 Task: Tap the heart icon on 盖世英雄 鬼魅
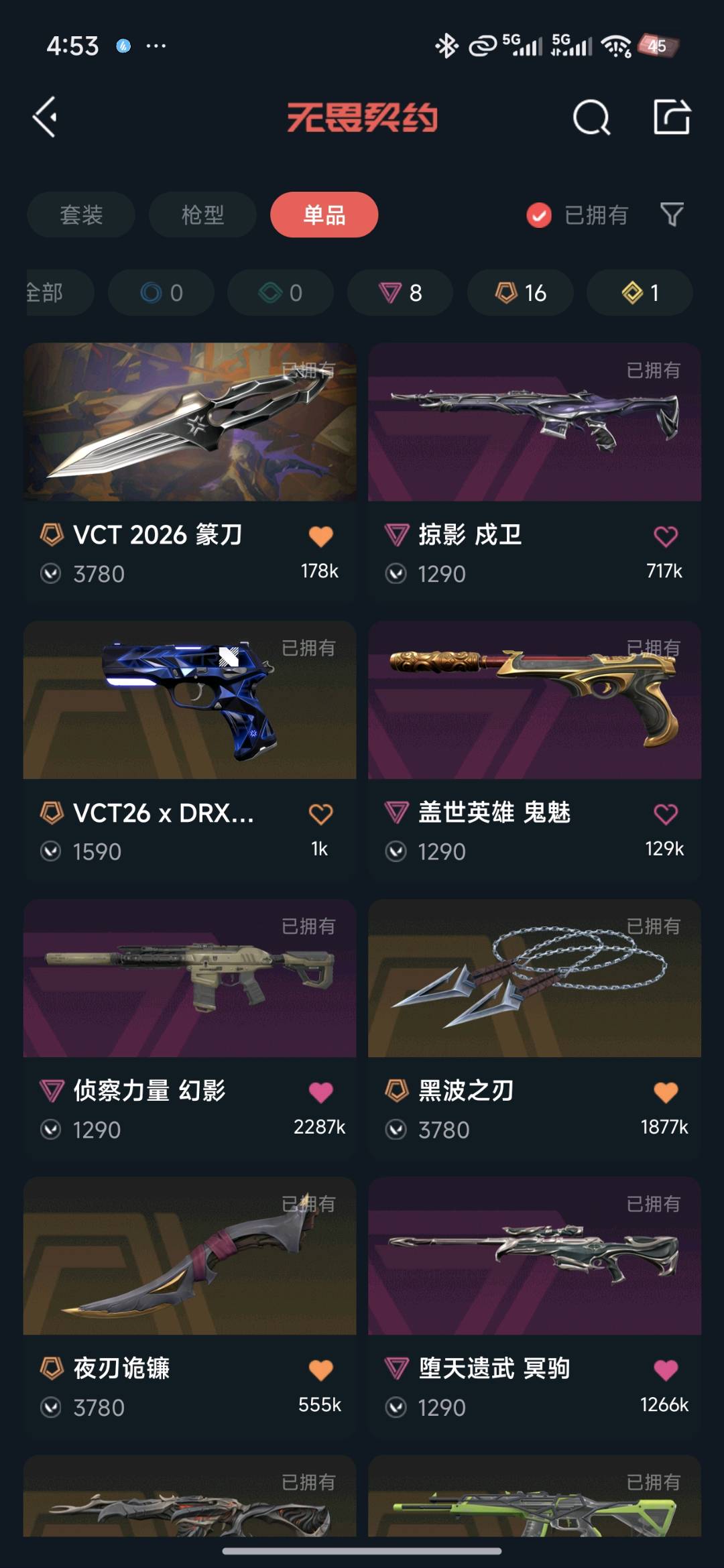(x=665, y=814)
